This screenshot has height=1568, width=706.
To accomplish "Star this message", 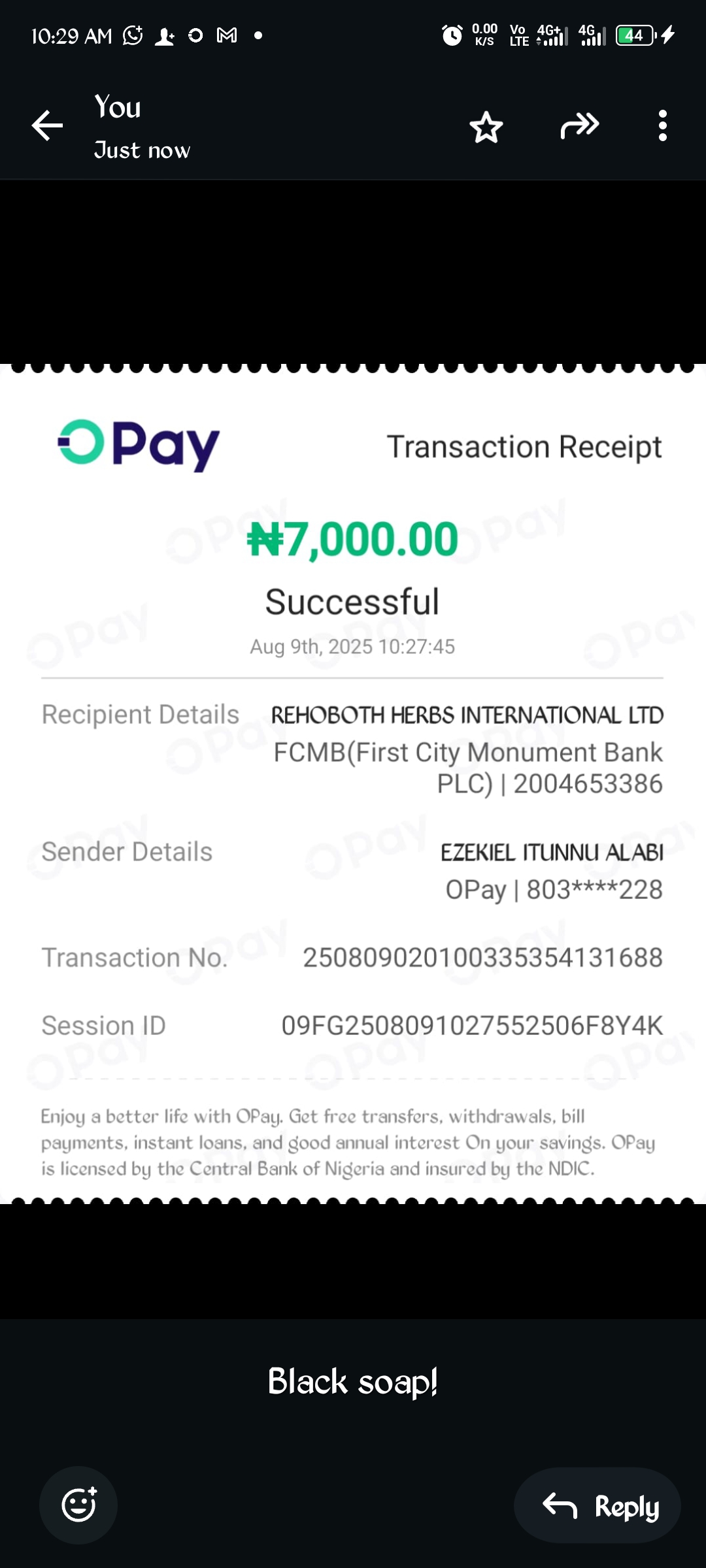I will pos(486,127).
